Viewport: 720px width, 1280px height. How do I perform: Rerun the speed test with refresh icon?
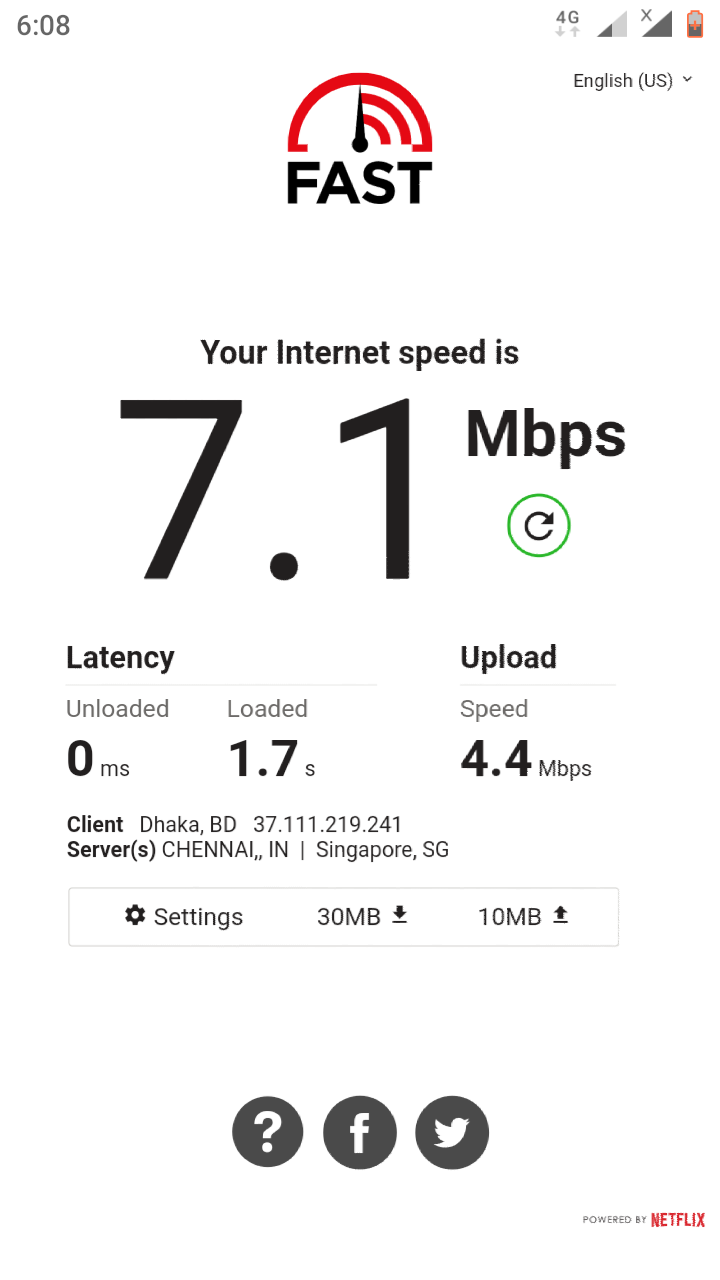point(539,525)
